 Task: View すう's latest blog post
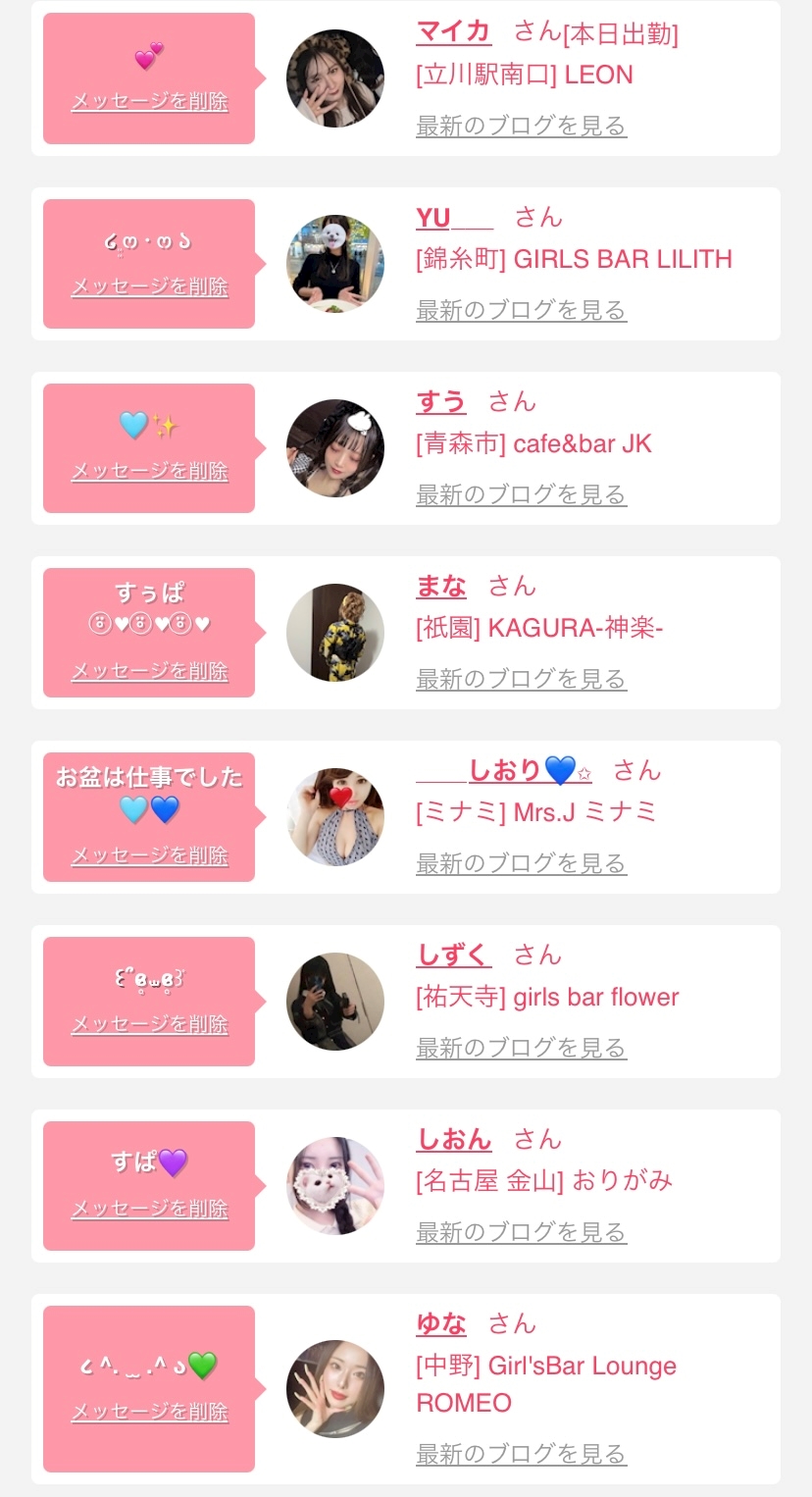521,494
